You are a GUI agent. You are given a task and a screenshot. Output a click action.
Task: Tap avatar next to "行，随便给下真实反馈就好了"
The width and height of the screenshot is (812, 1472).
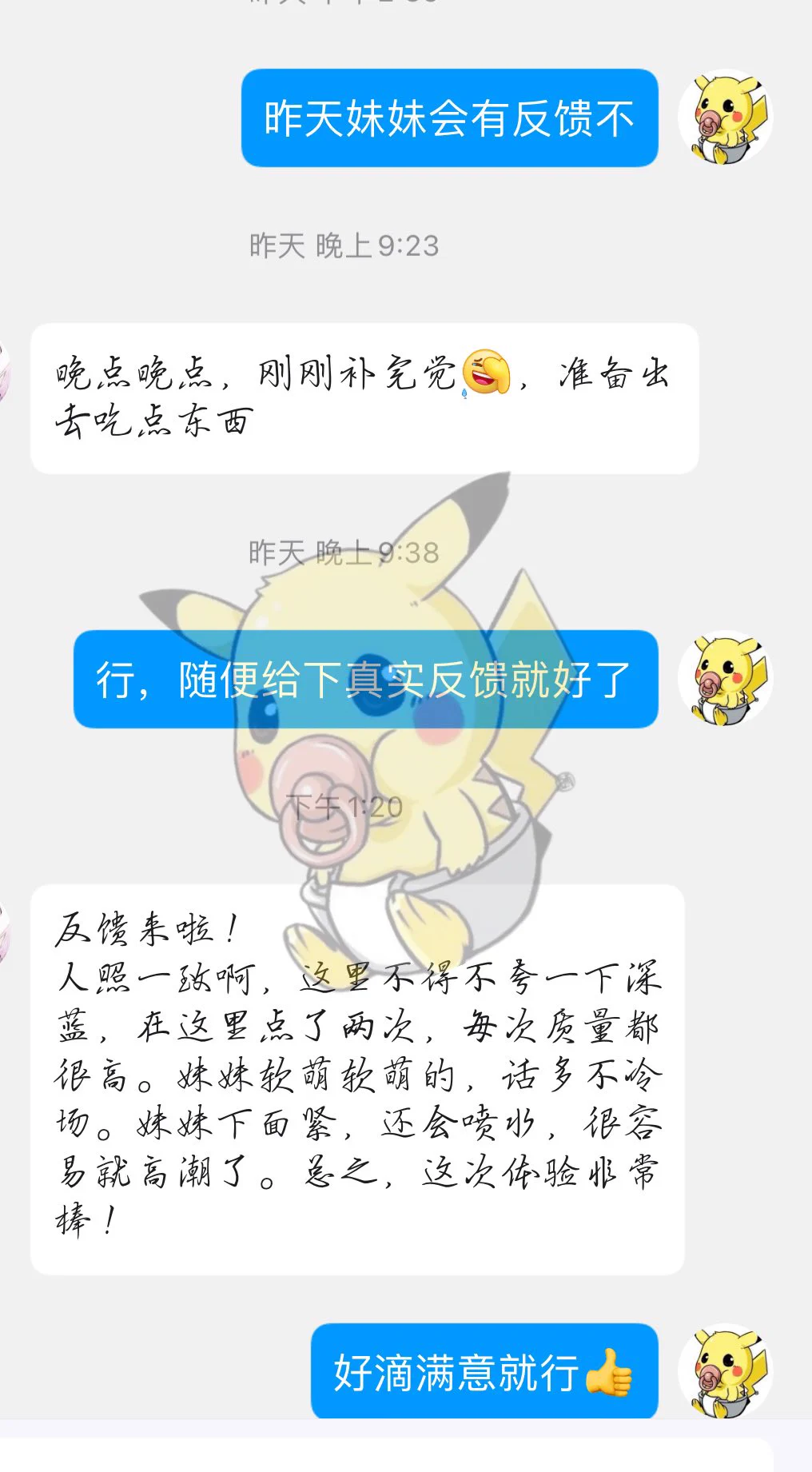tap(726, 679)
